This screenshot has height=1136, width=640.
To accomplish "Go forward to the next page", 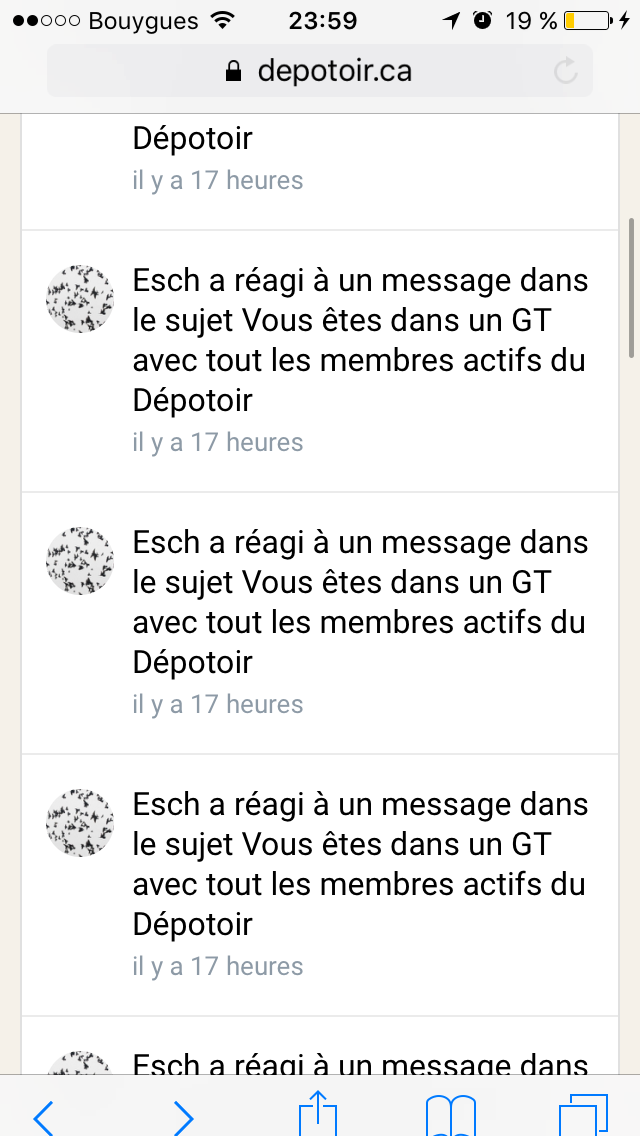I will pos(182,1118).
